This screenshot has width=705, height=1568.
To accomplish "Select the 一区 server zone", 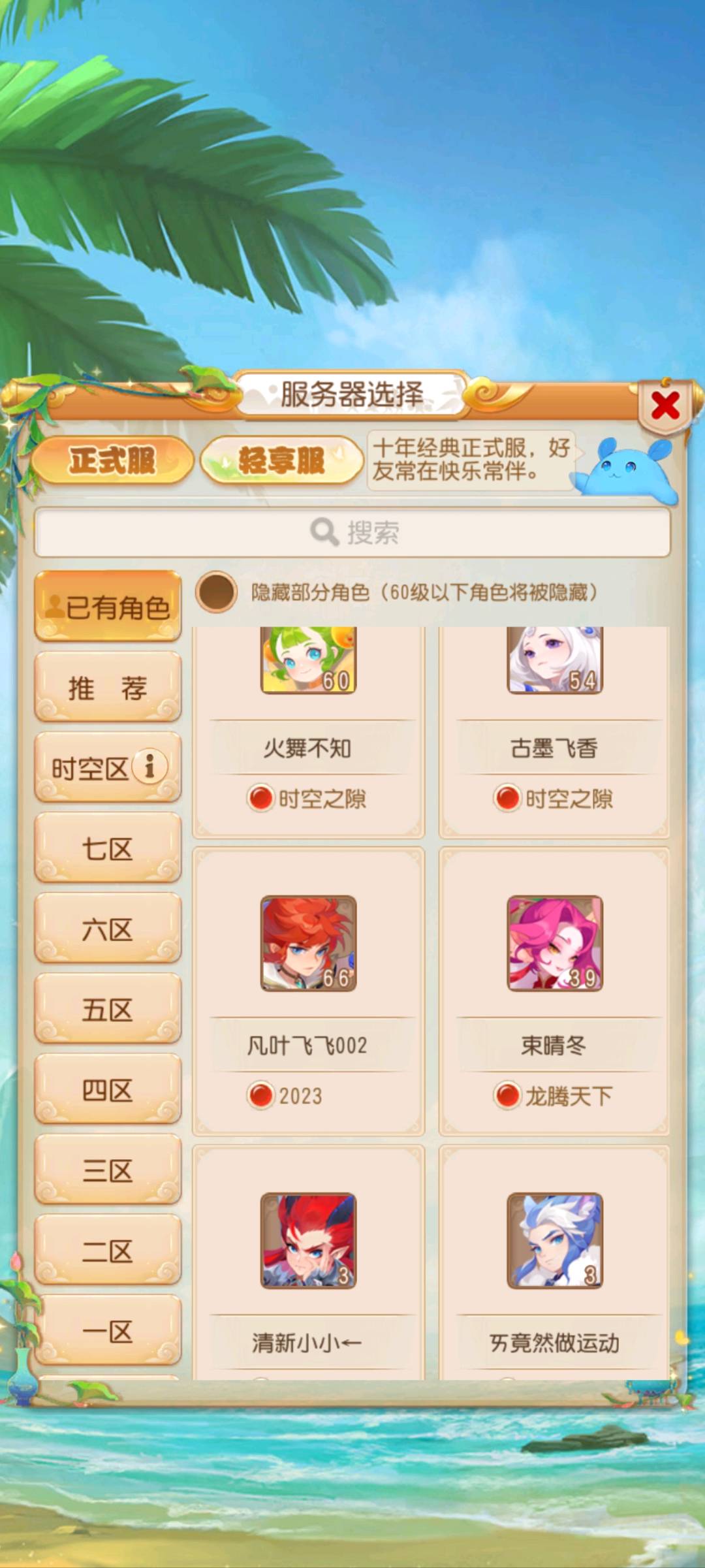I will (x=108, y=1330).
